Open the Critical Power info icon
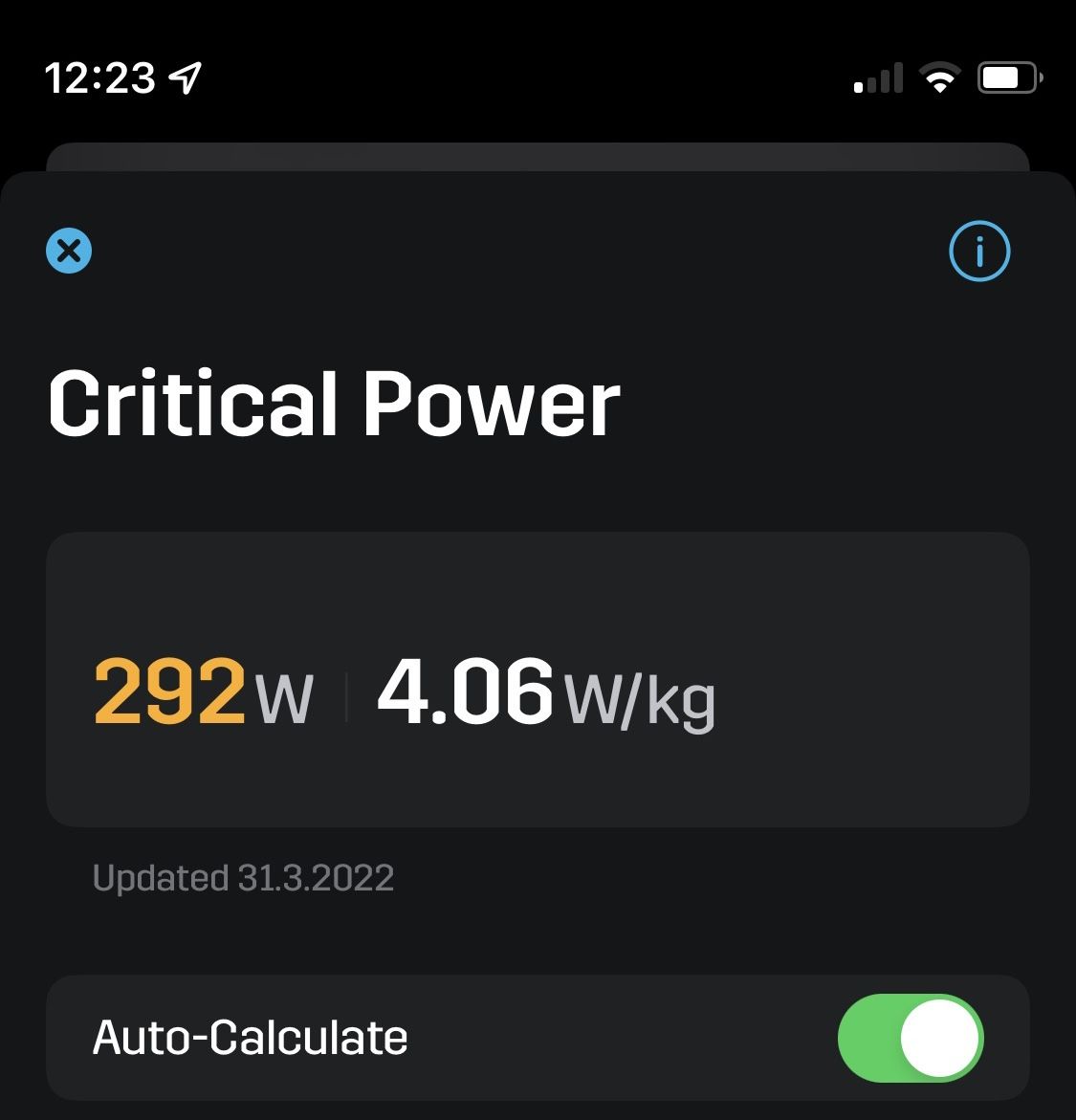This screenshot has width=1076, height=1120. tap(978, 252)
